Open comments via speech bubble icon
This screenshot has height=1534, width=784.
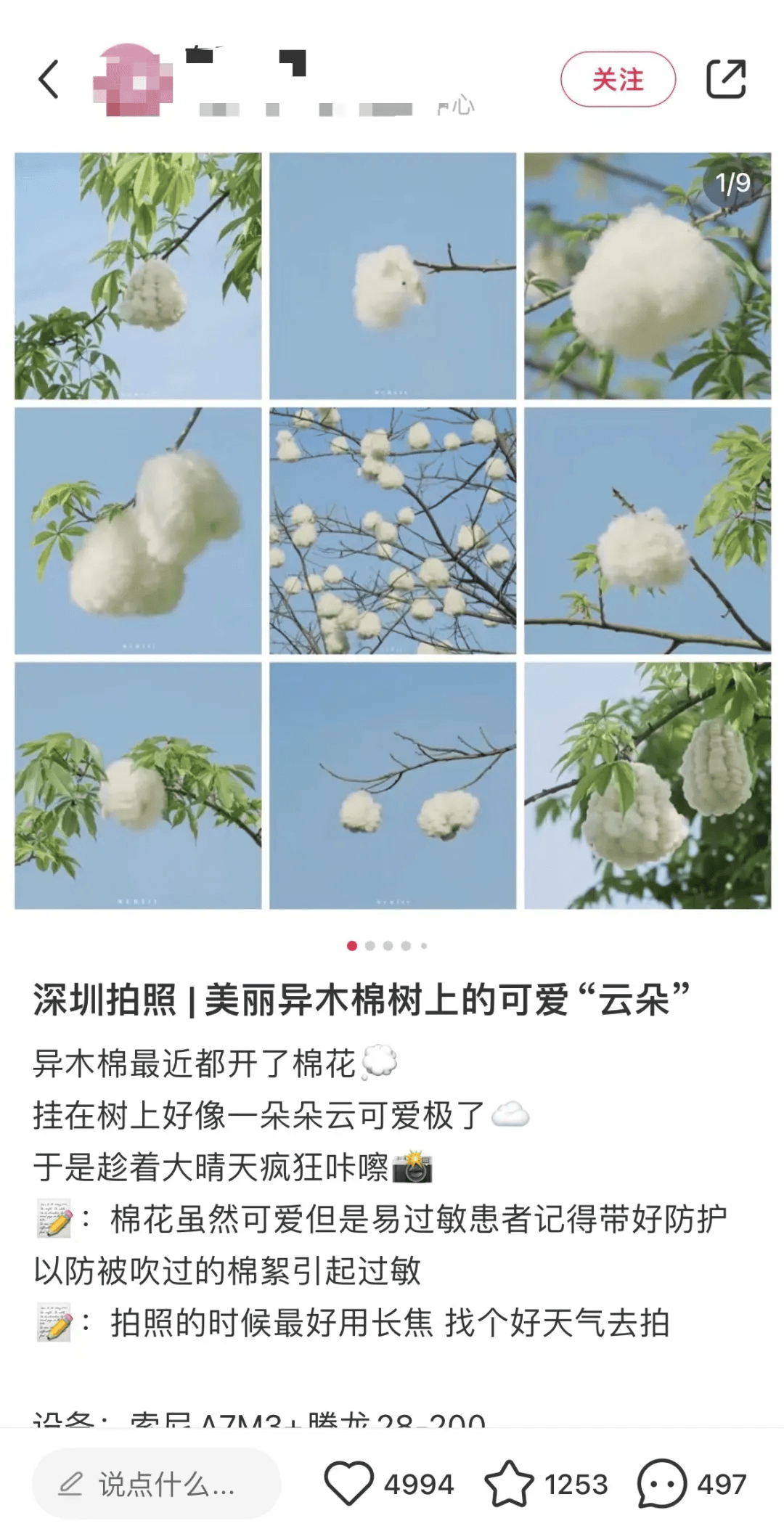pyautogui.click(x=661, y=1484)
